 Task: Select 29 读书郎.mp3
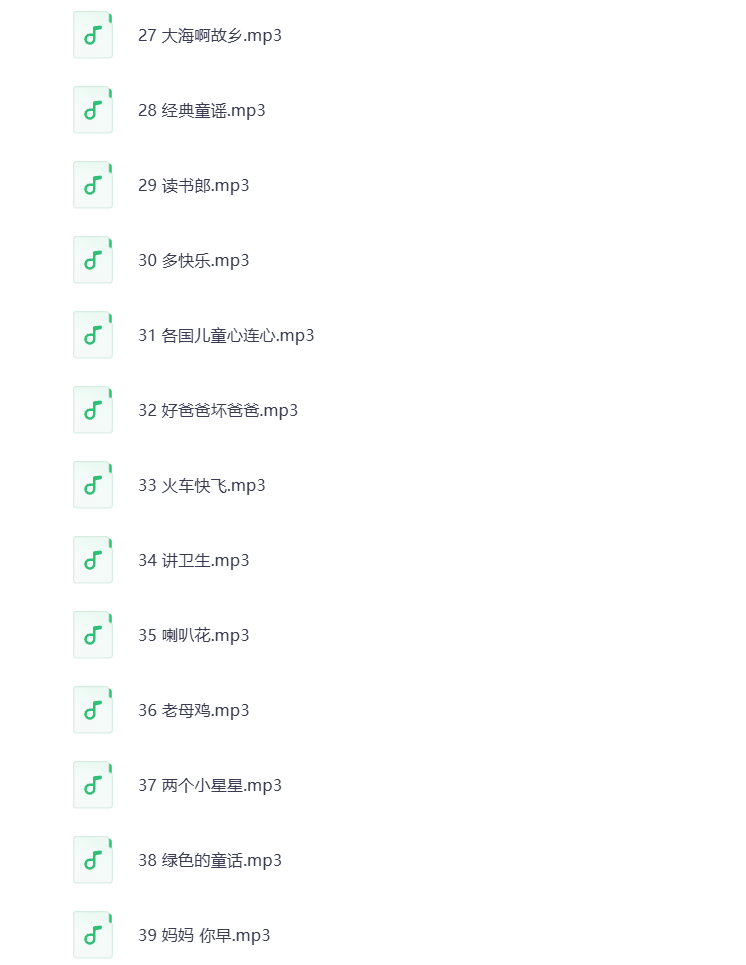point(194,185)
